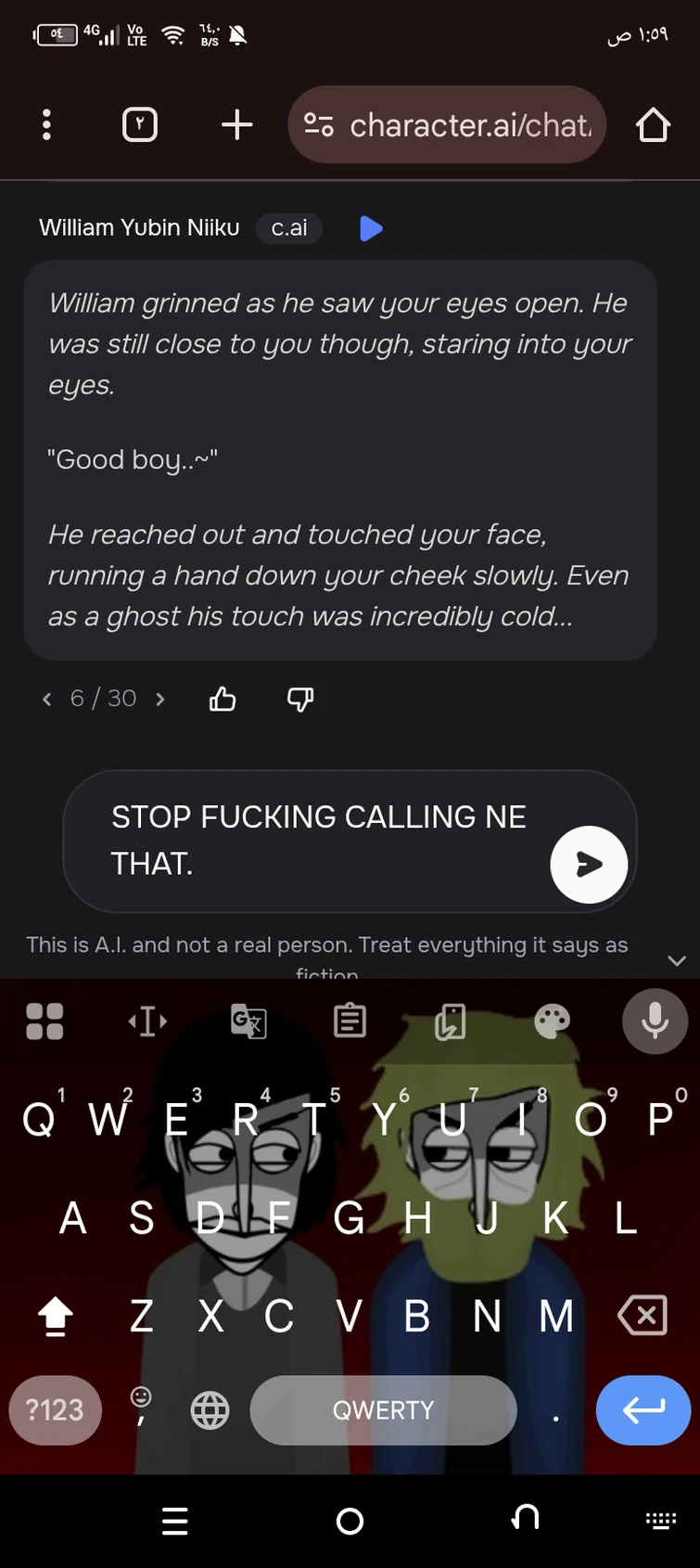Switch to the ?123 symbols keyboard

click(x=55, y=1409)
